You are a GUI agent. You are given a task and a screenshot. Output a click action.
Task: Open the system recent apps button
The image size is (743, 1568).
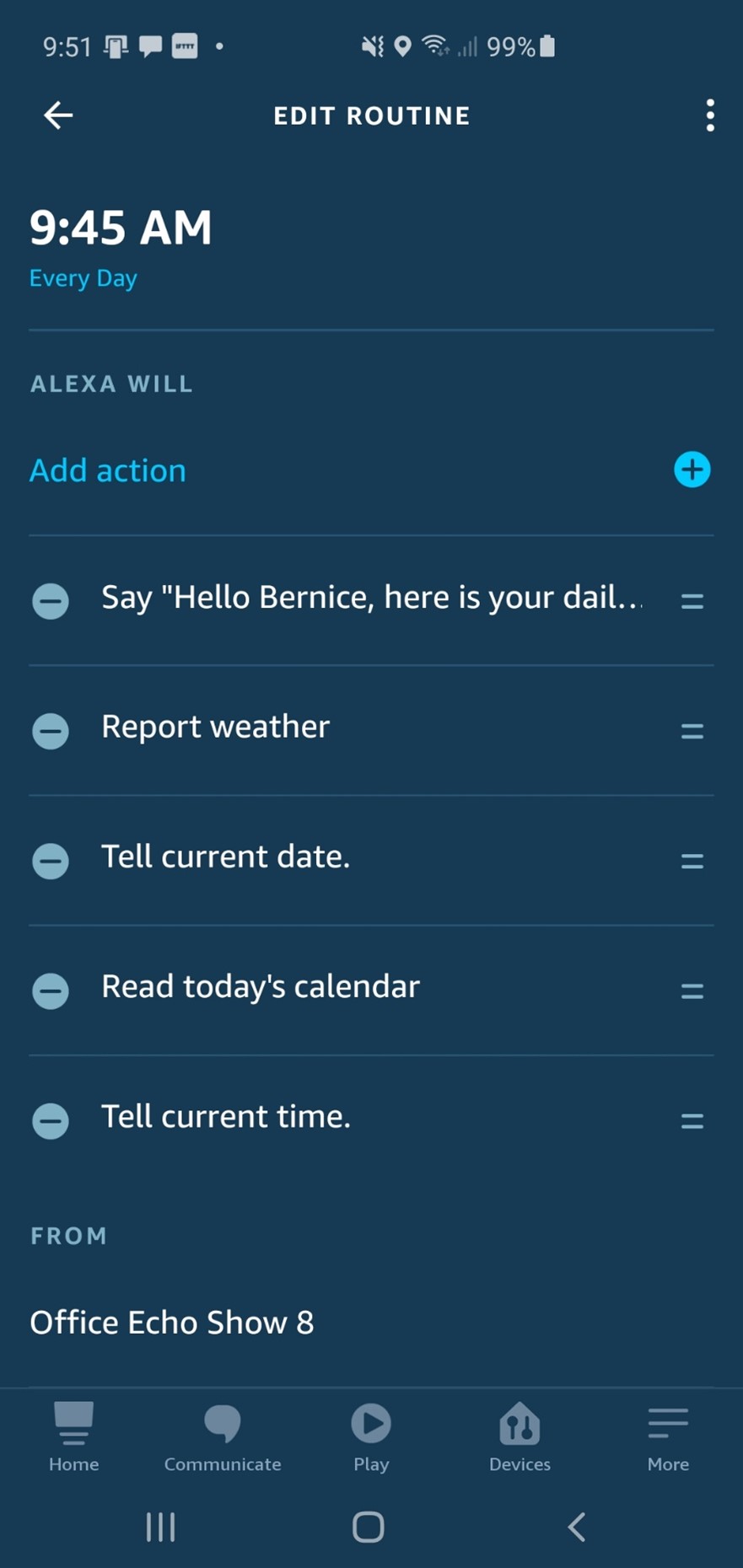(160, 1526)
